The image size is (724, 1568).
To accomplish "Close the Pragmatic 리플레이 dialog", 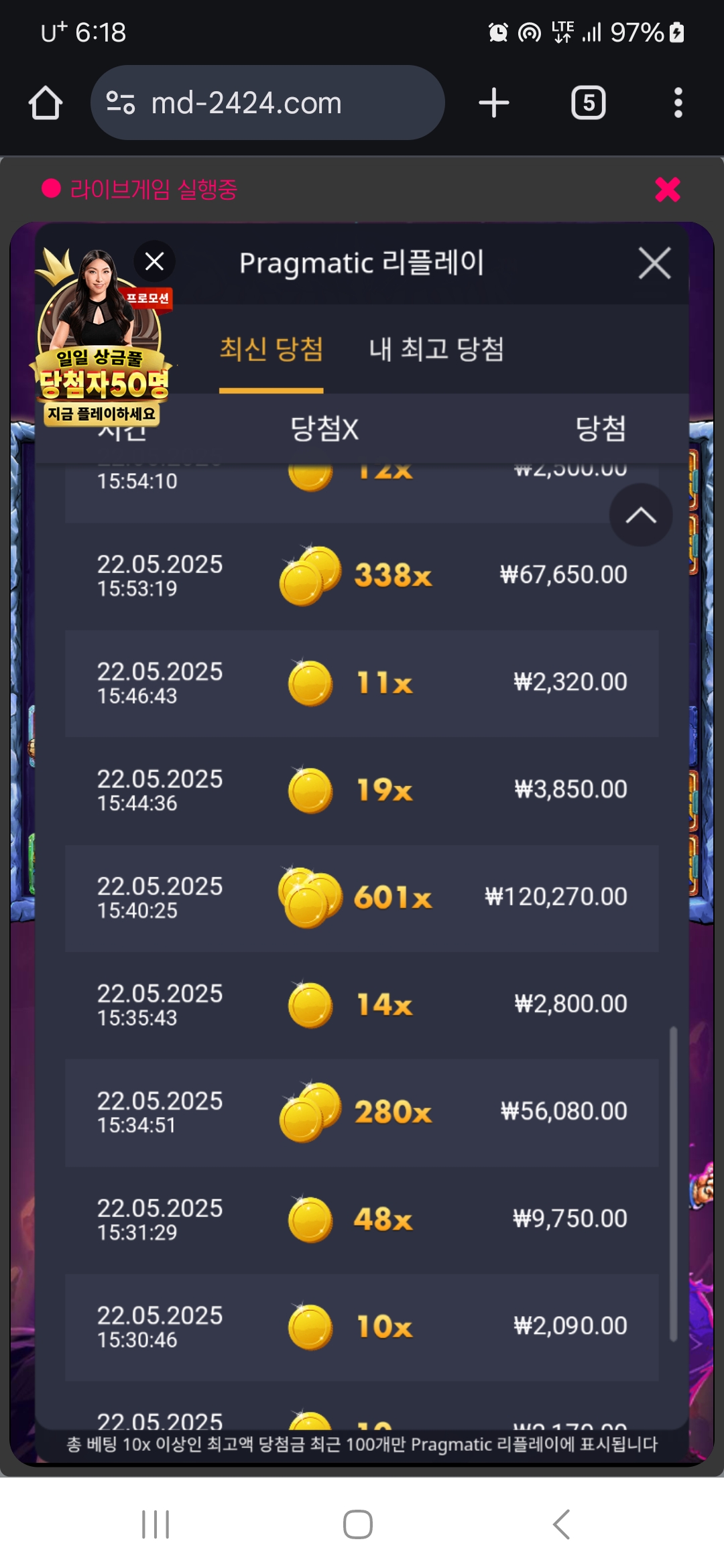I will point(655,263).
